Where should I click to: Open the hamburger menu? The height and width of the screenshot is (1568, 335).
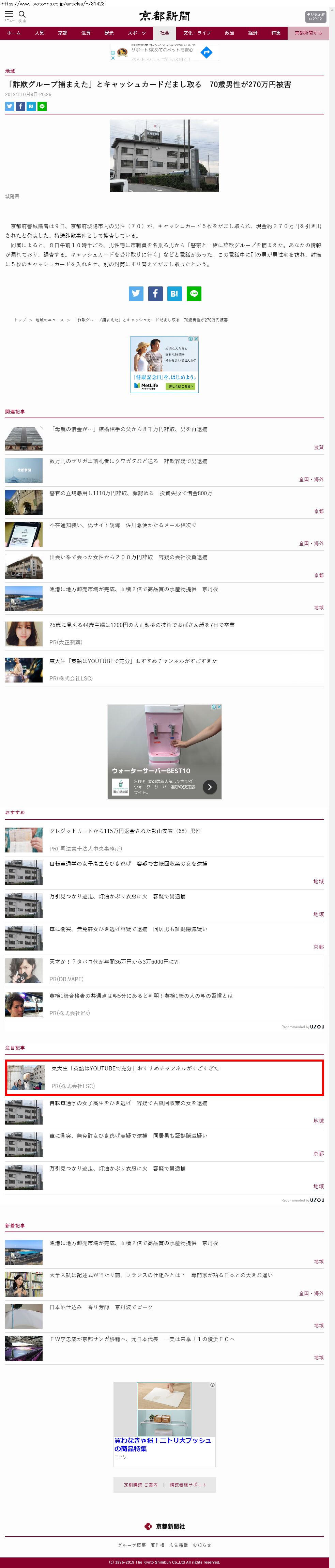point(9,15)
